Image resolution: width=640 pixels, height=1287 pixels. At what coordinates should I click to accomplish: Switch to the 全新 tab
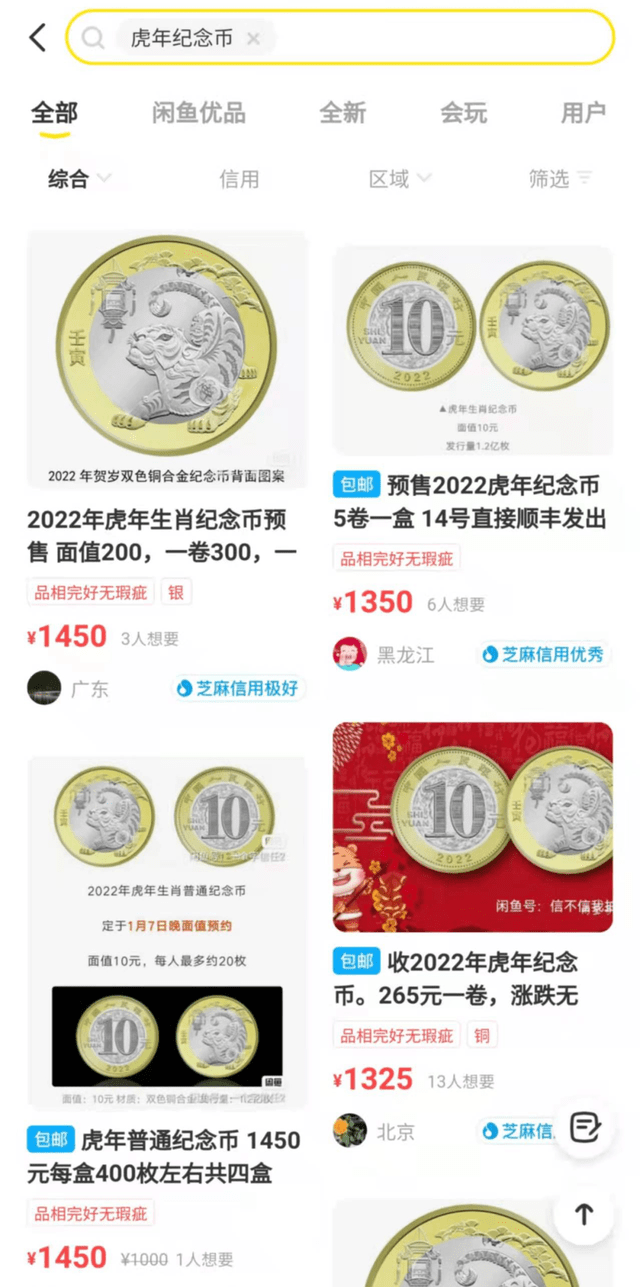click(342, 113)
